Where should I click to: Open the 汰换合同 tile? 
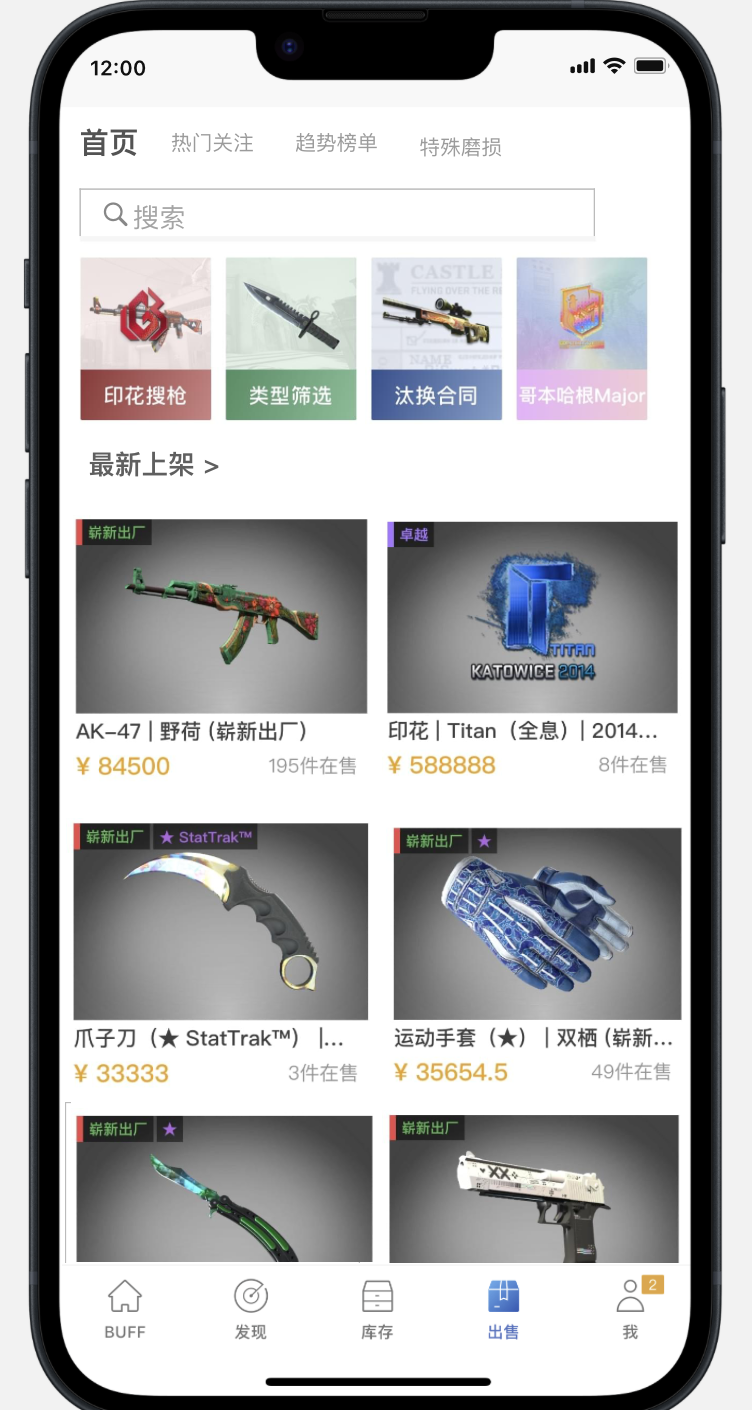pyautogui.click(x=436, y=339)
